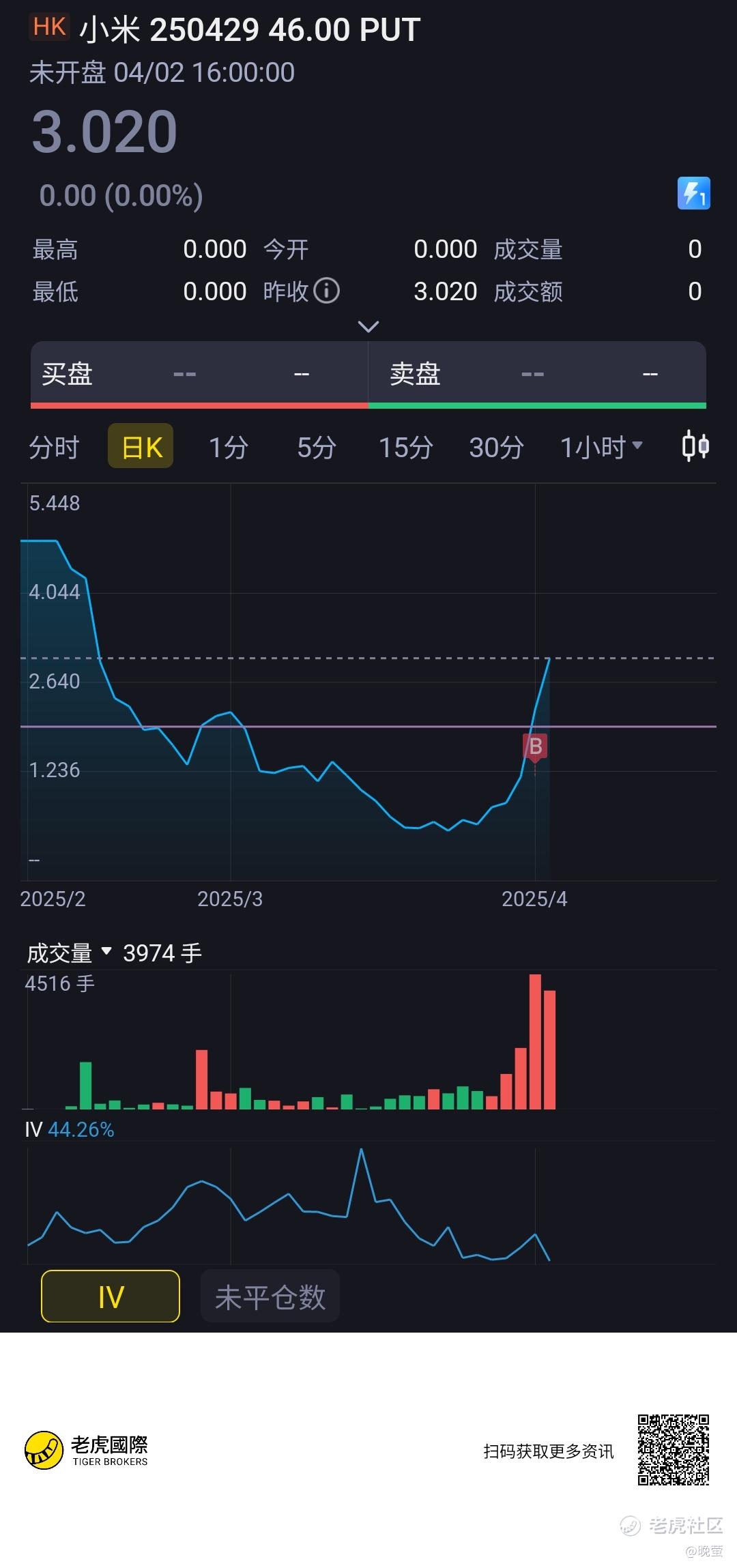
Task: Open the info icon next to 昨收
Action: pos(326,291)
